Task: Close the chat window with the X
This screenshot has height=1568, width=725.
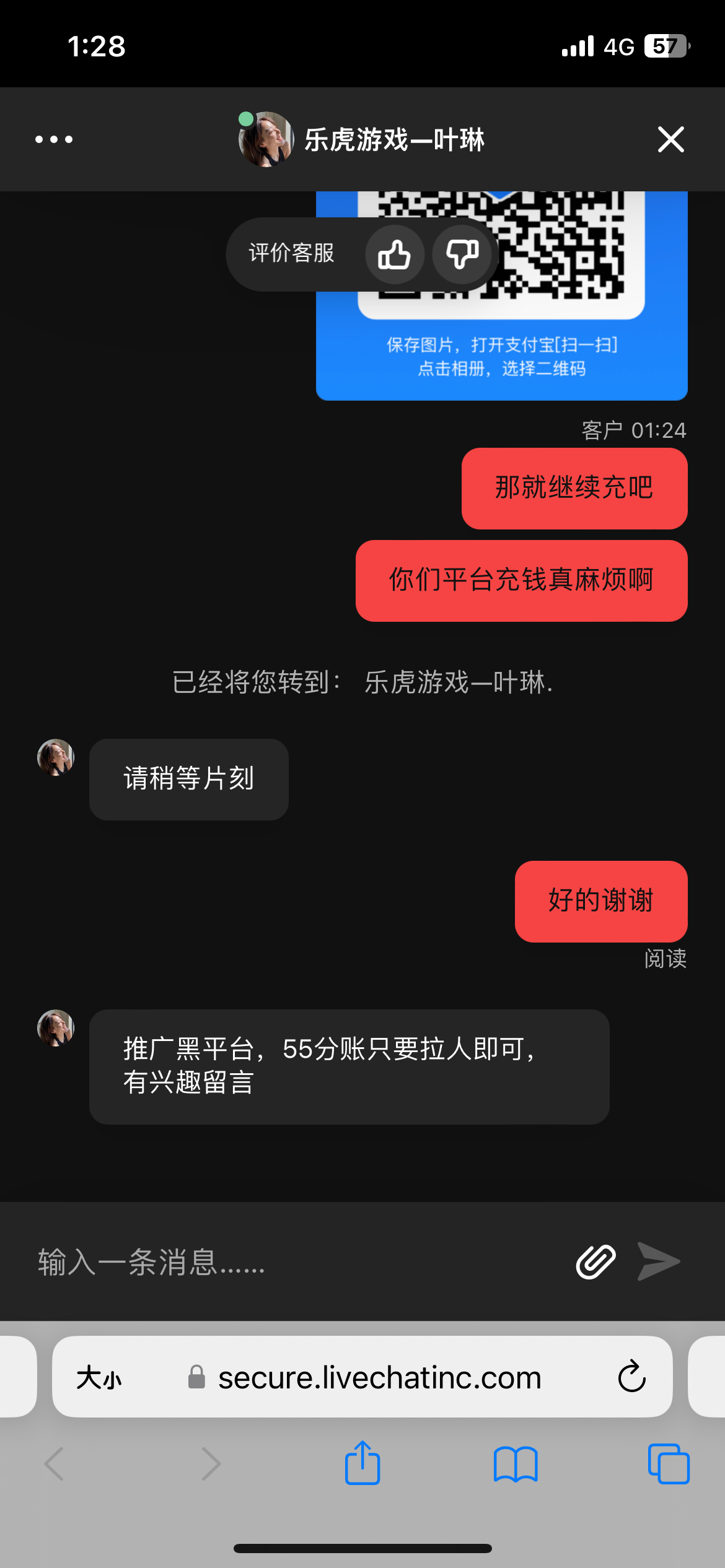Action: coord(670,139)
